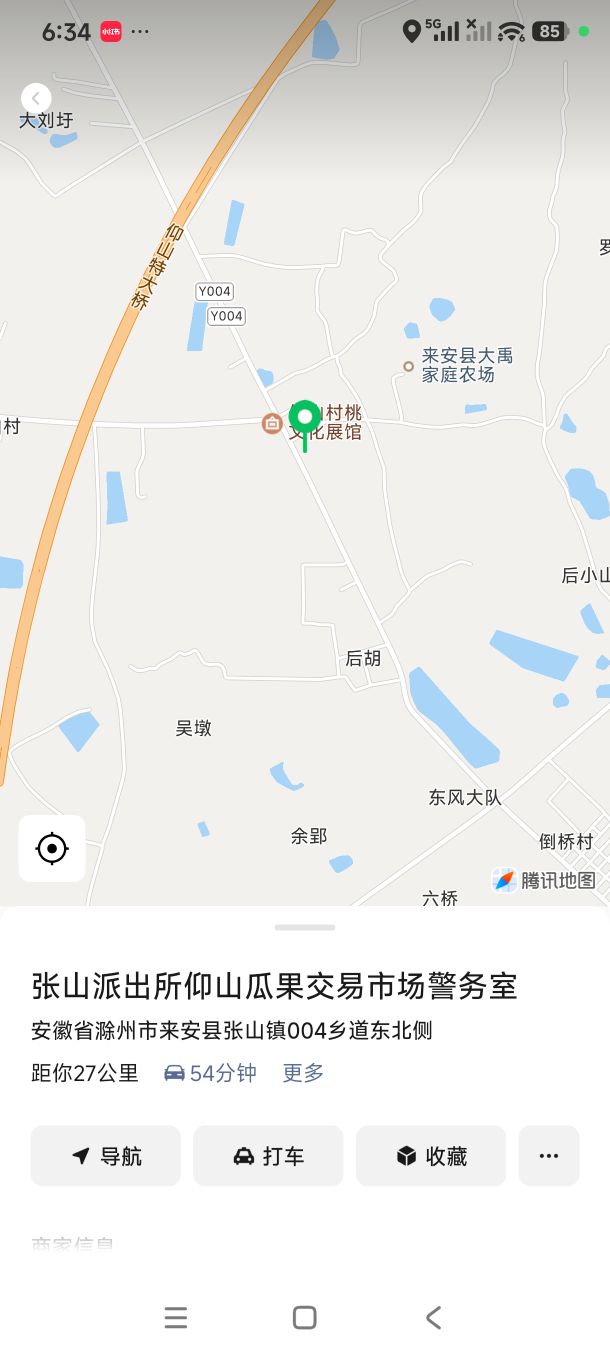Select the green location pin on map

pyautogui.click(x=305, y=420)
